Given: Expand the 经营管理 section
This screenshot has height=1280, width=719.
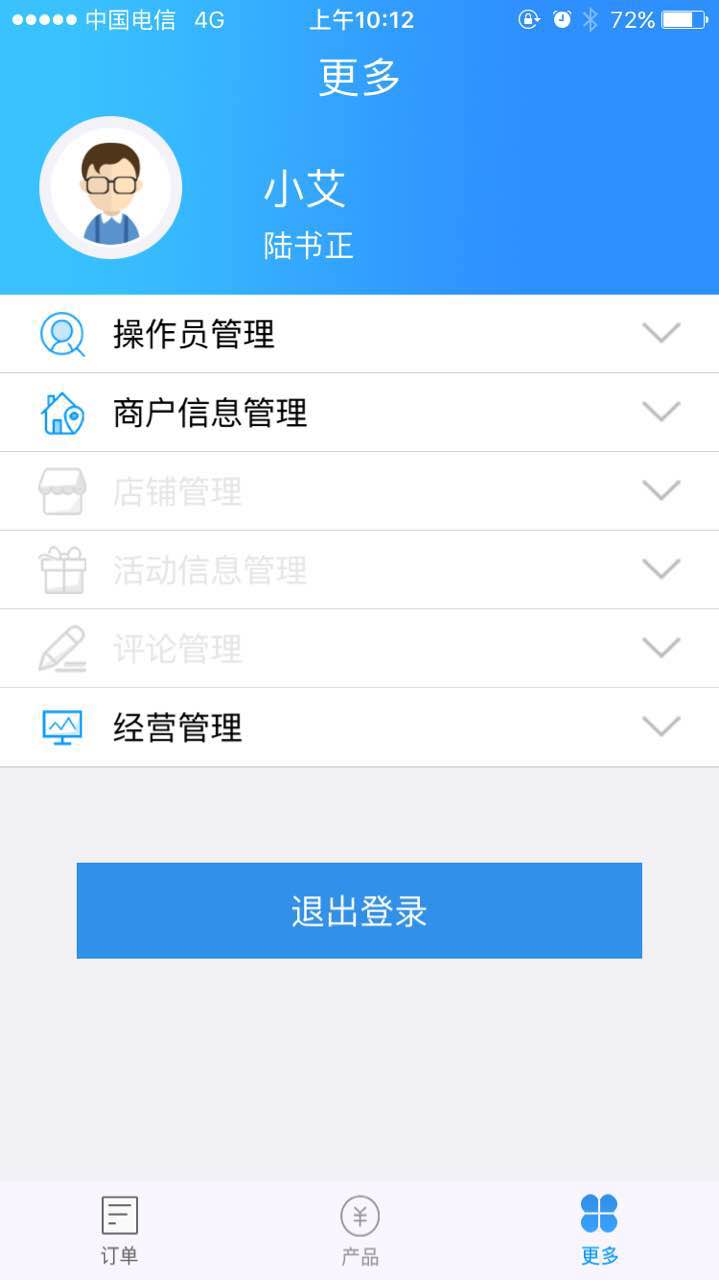Looking at the screenshot, I should click(x=660, y=727).
